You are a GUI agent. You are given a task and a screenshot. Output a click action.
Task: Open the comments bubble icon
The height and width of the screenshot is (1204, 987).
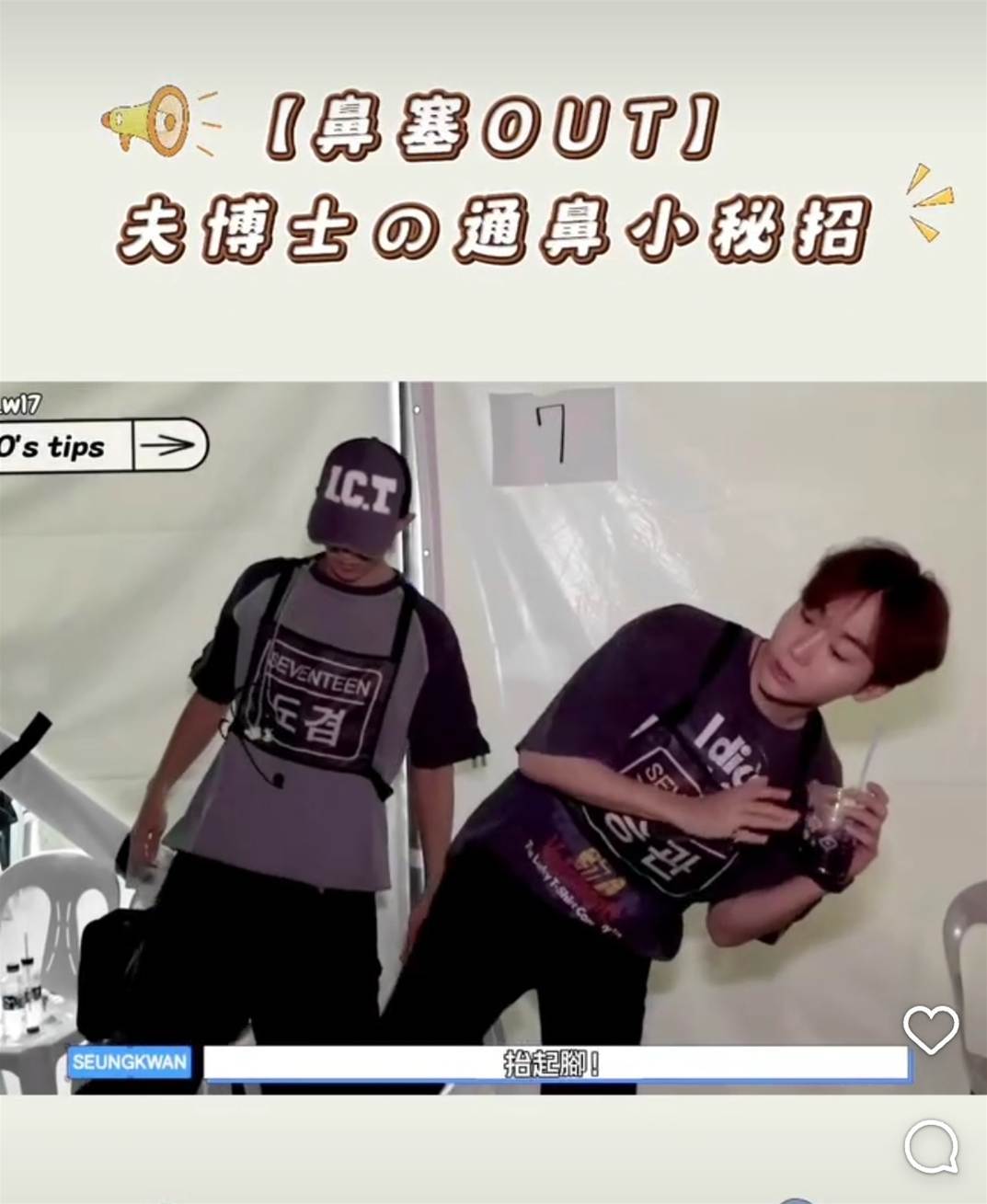coord(931,1146)
